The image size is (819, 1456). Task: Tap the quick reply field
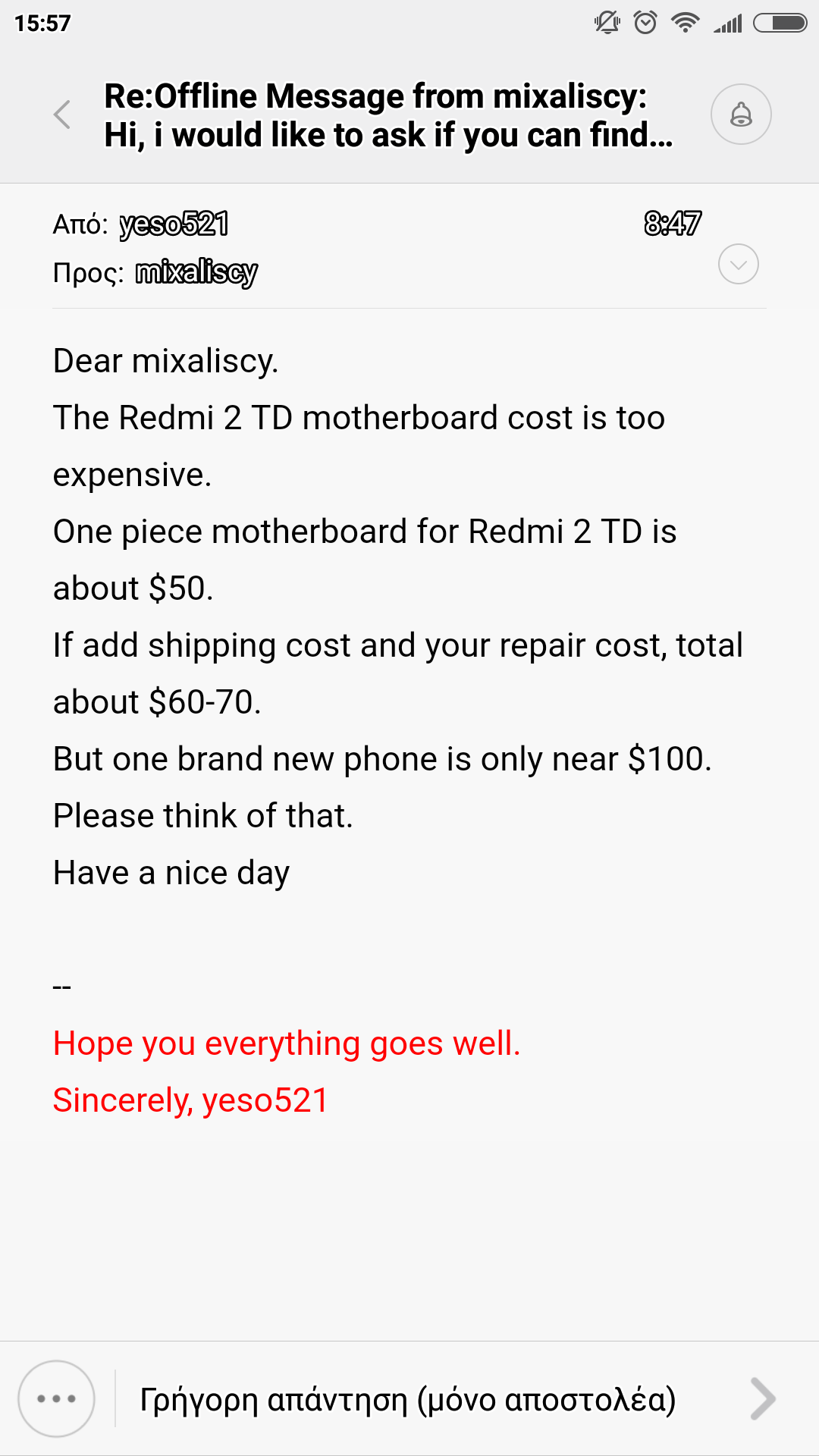click(408, 1400)
